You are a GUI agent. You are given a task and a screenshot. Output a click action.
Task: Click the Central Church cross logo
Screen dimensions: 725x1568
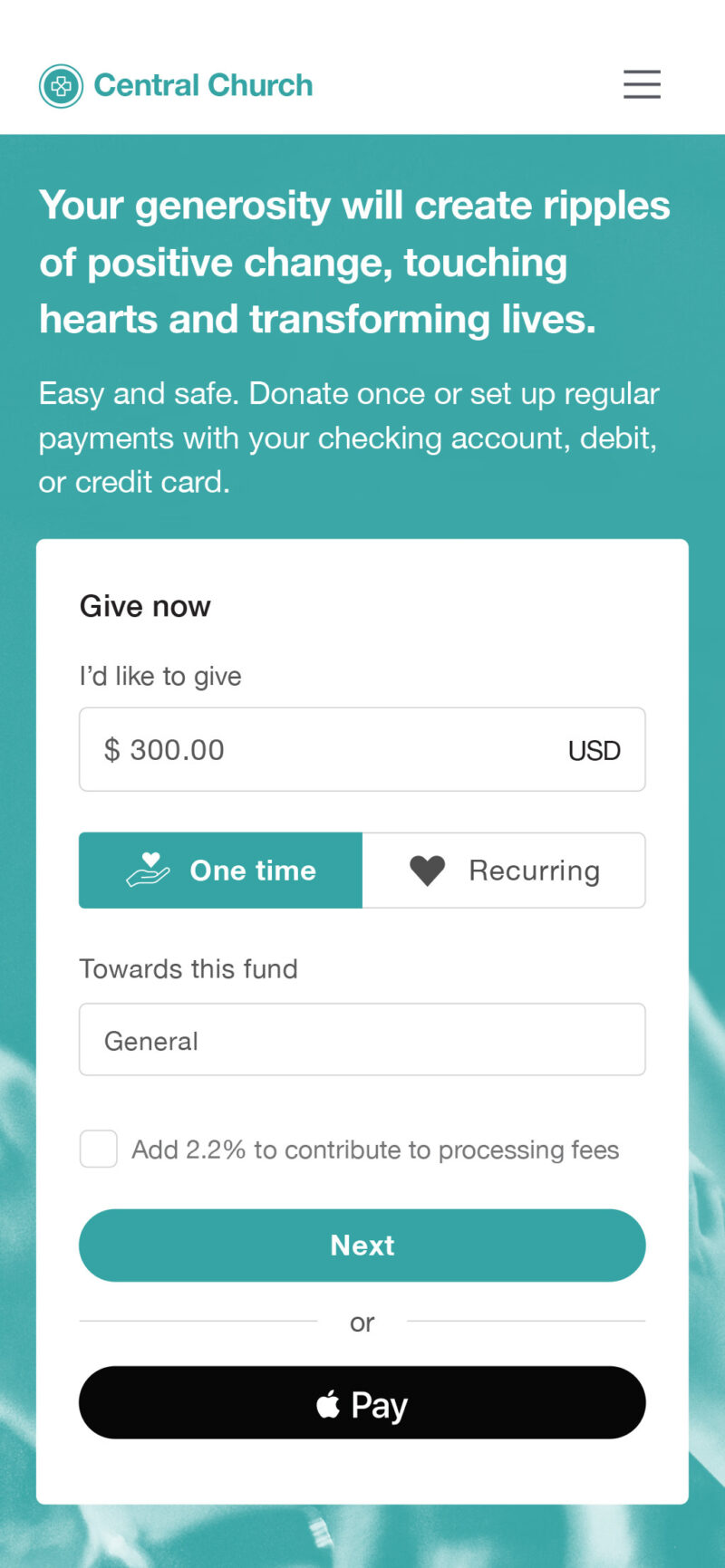pos(60,85)
